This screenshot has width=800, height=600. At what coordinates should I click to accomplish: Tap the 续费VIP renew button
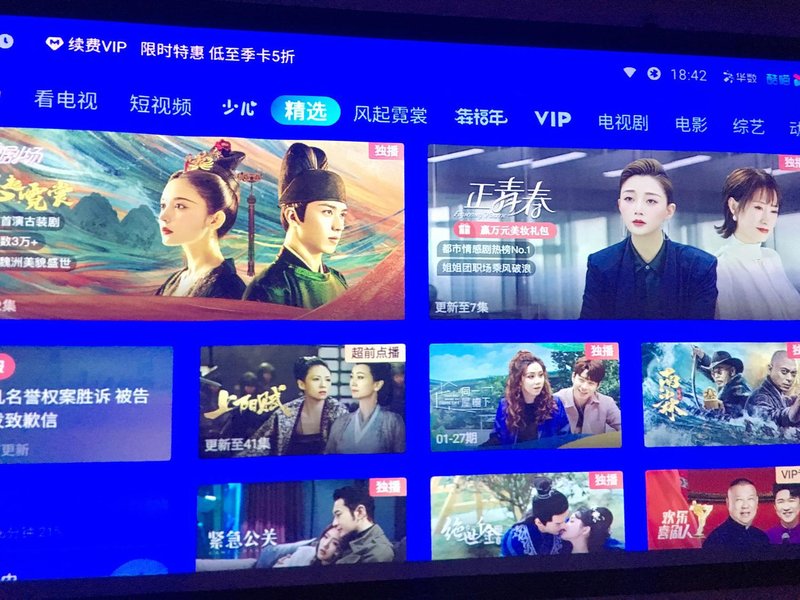point(86,46)
